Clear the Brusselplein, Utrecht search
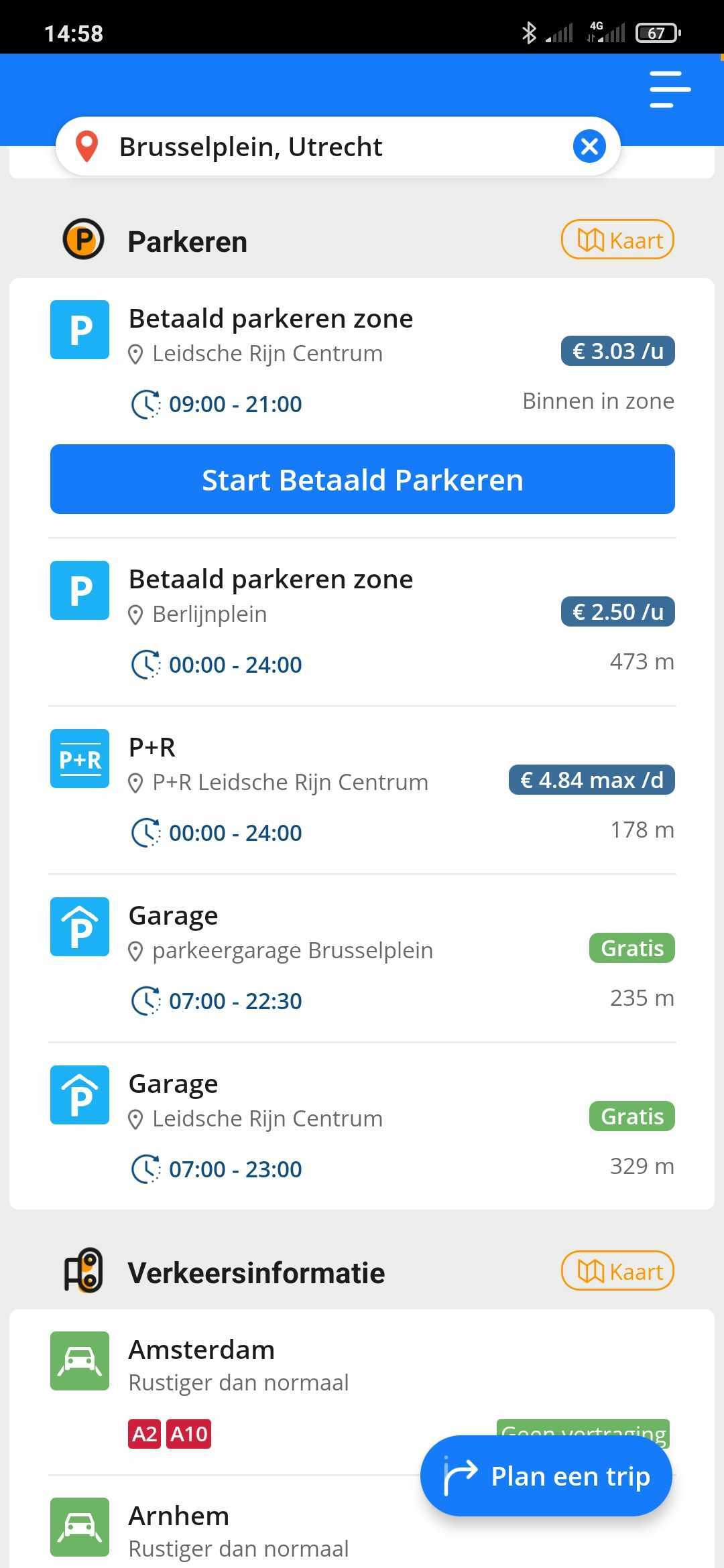724x1568 pixels. click(589, 146)
